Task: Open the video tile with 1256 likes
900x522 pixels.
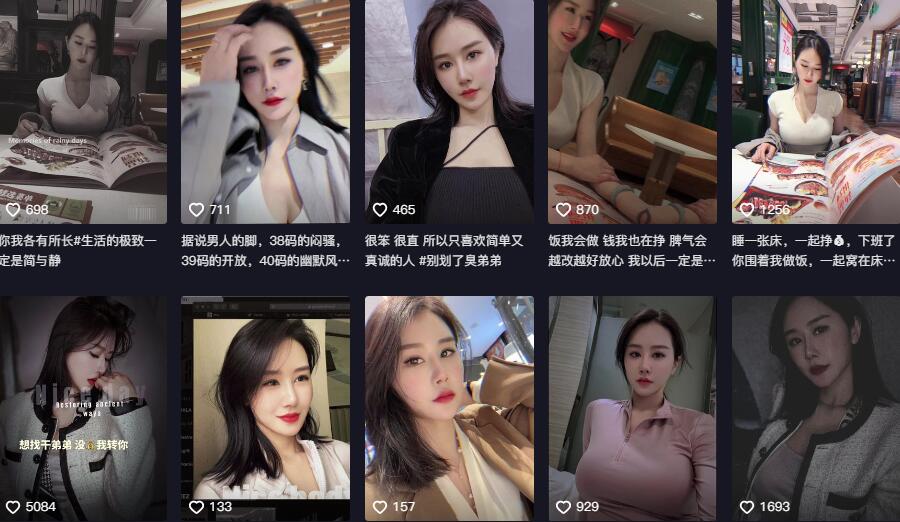Action: click(x=815, y=110)
